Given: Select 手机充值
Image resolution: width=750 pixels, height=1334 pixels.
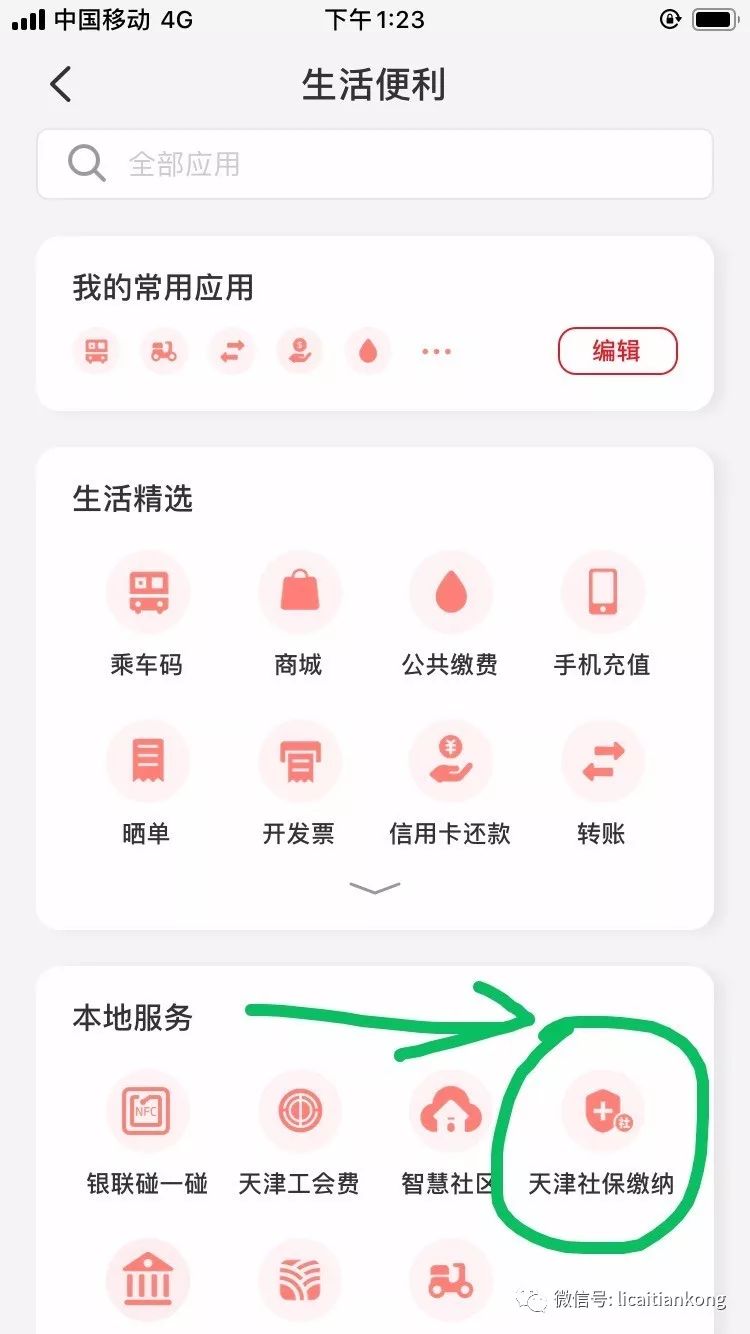Looking at the screenshot, I should (602, 614).
